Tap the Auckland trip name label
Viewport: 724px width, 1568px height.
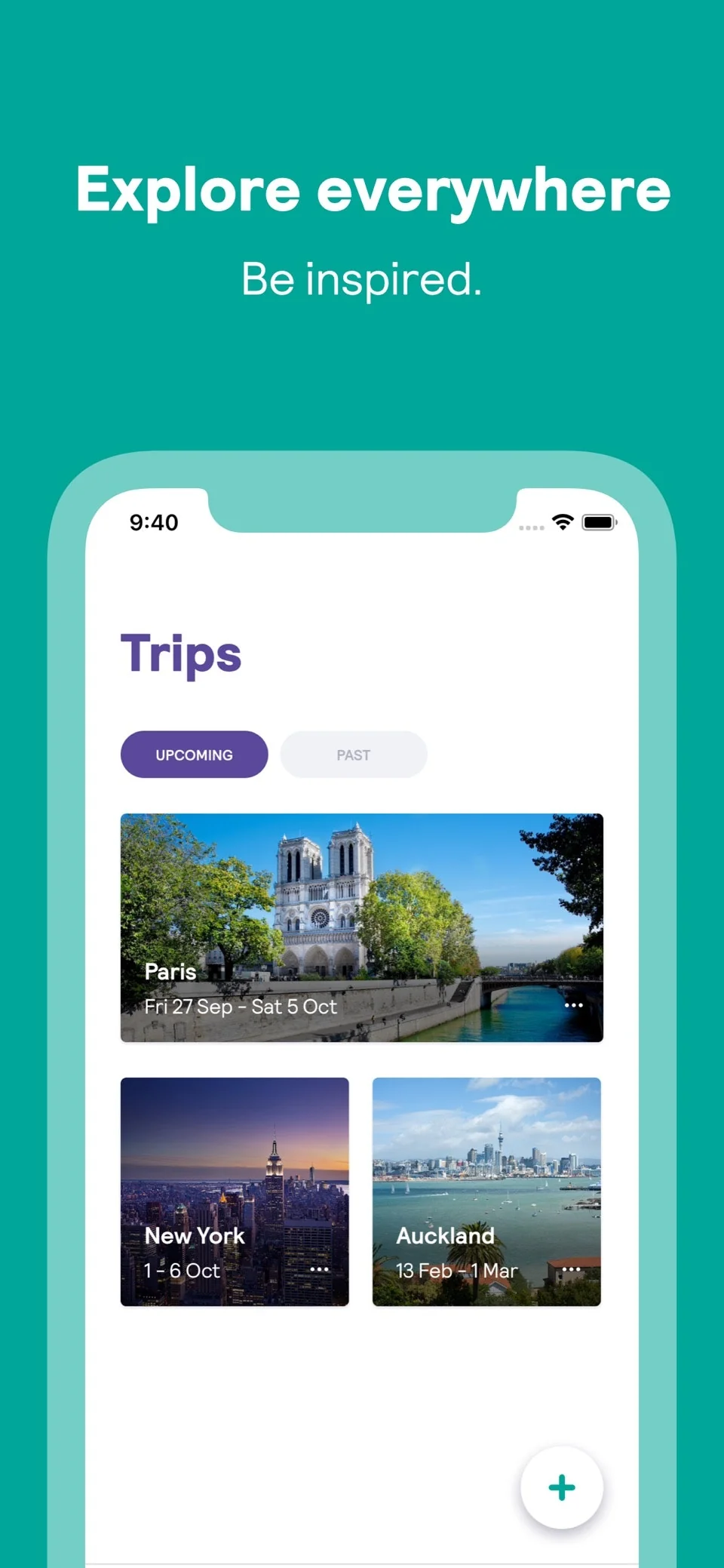click(x=445, y=1235)
